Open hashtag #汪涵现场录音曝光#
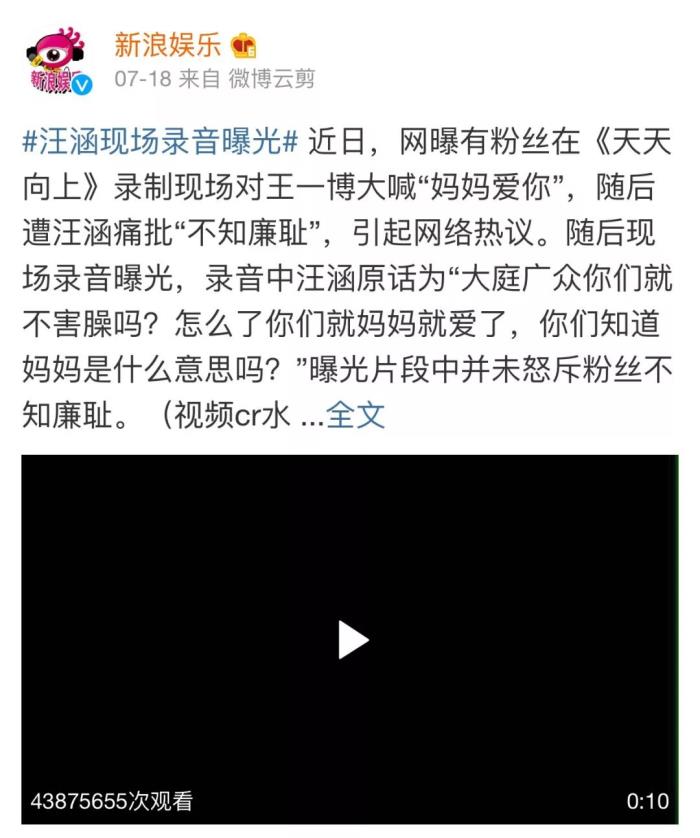This screenshot has width=700, height=838. (160, 141)
